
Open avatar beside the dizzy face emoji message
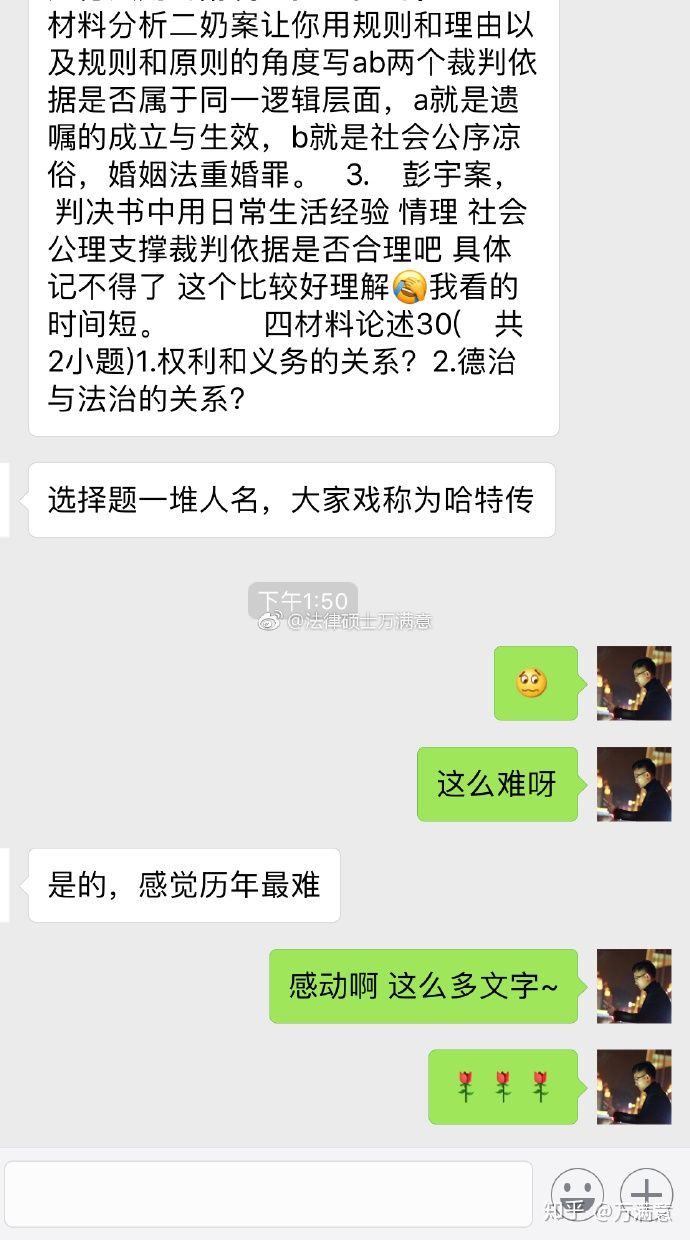tap(634, 683)
